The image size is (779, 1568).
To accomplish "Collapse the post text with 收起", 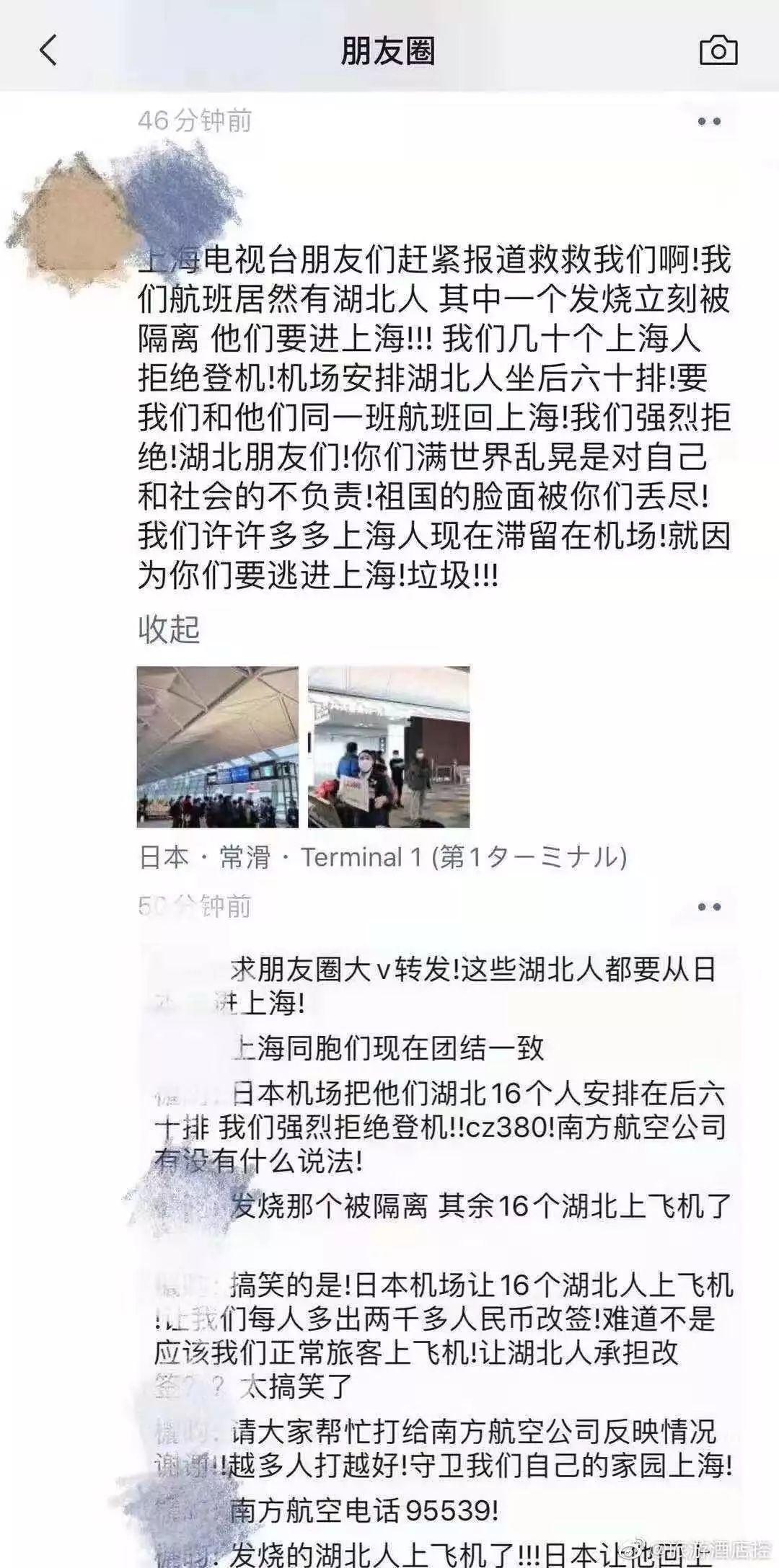I will 169,629.
